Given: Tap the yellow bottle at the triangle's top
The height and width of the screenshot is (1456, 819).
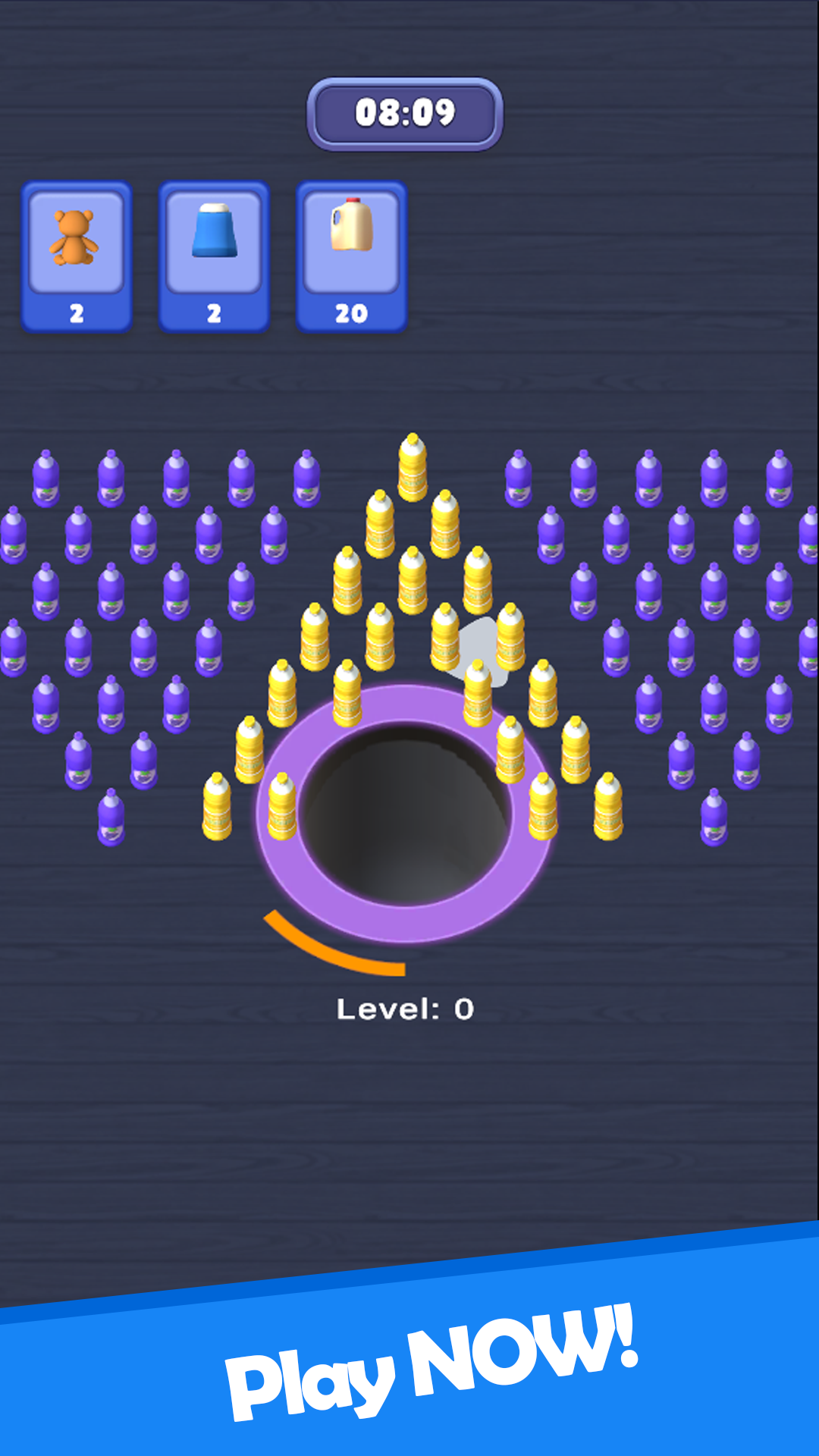Looking at the screenshot, I should pos(413,466).
